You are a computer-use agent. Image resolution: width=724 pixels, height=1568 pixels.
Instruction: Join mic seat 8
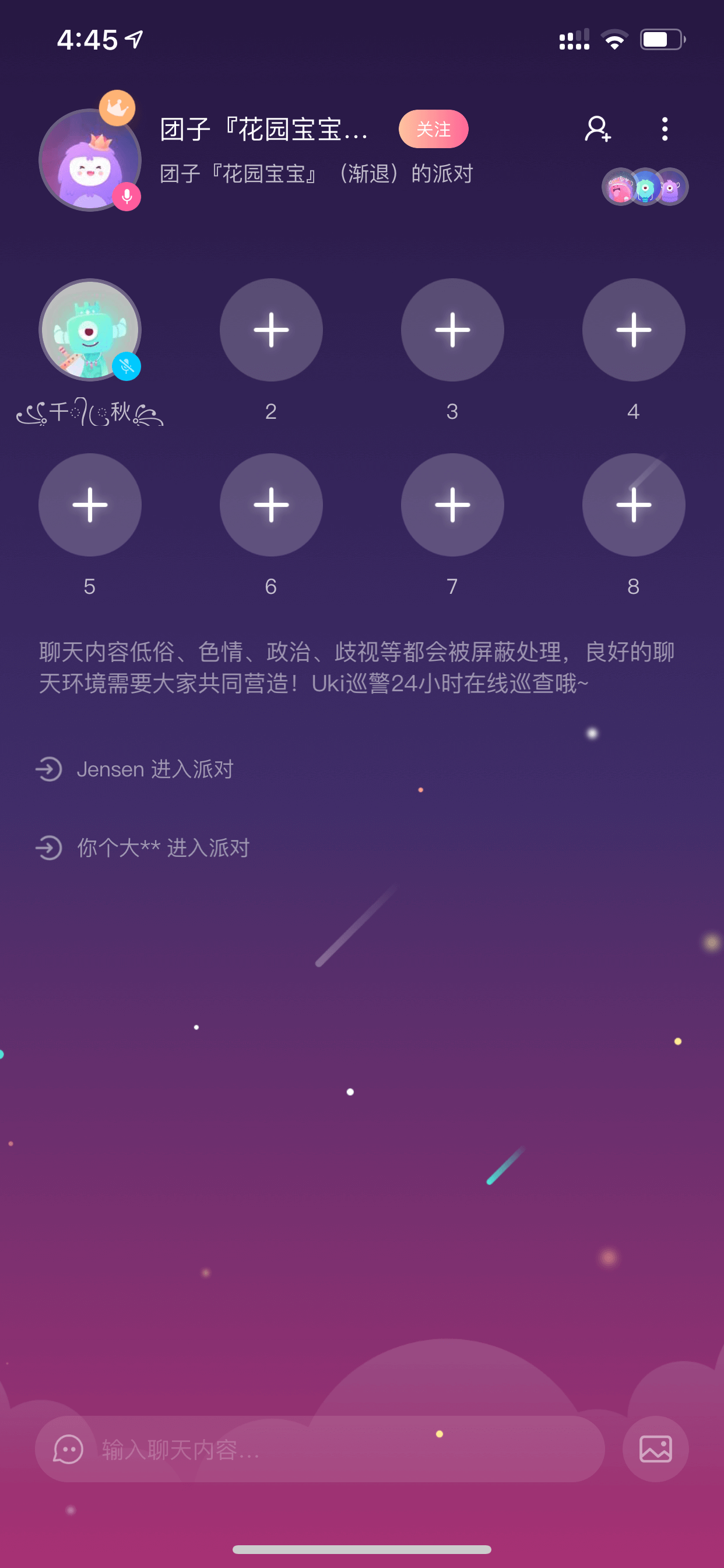[x=633, y=505]
